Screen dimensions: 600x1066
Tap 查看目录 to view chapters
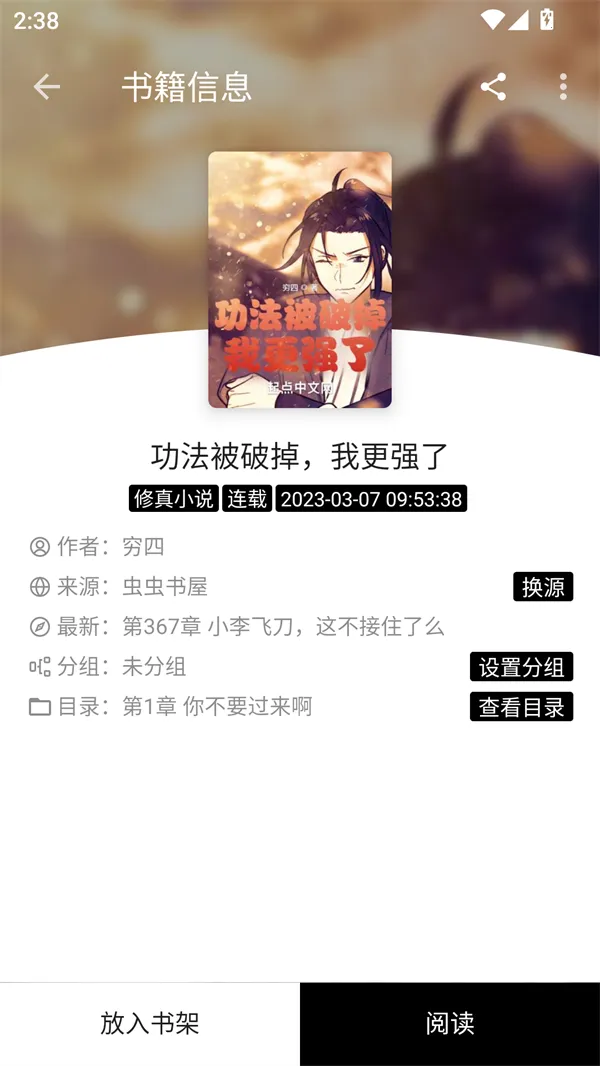point(521,707)
